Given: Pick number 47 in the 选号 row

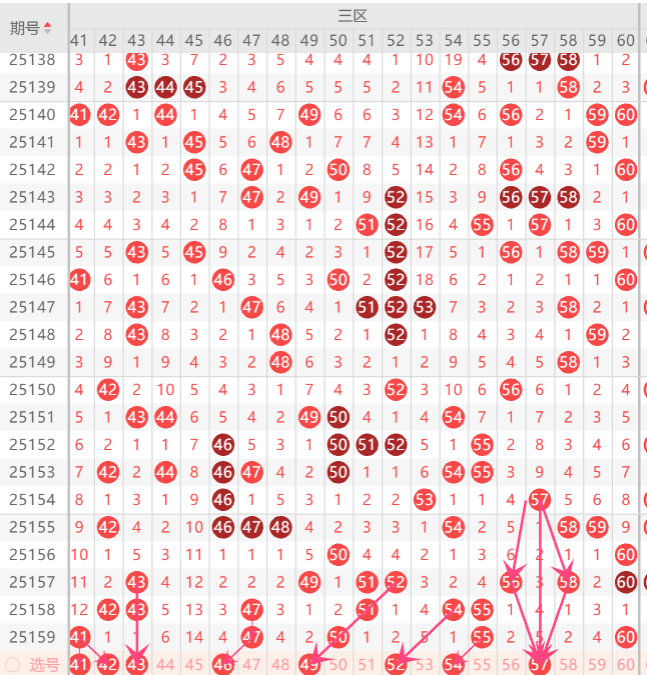Looking at the screenshot, I should (252, 663).
